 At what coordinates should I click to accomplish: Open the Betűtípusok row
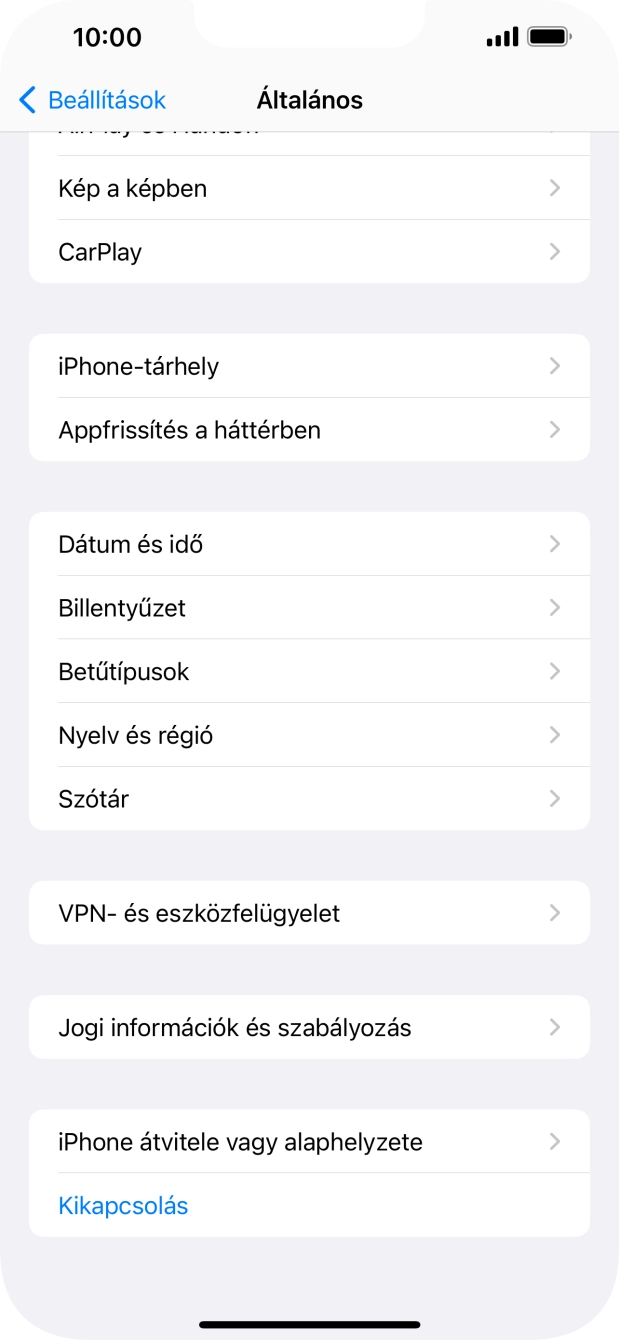pyautogui.click(x=309, y=672)
